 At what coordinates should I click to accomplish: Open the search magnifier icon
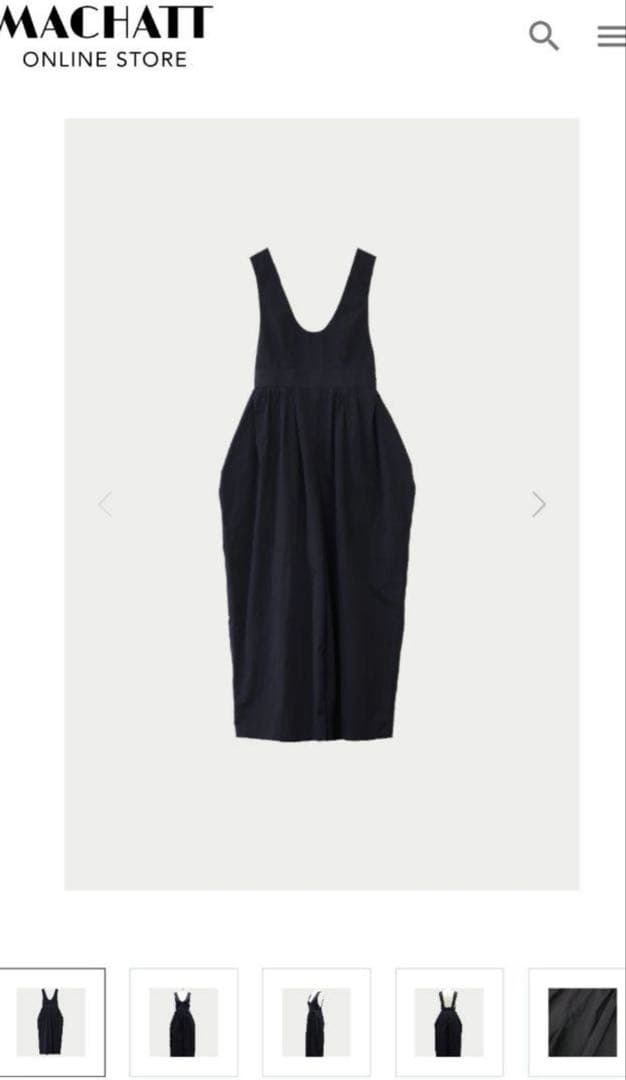(x=543, y=36)
